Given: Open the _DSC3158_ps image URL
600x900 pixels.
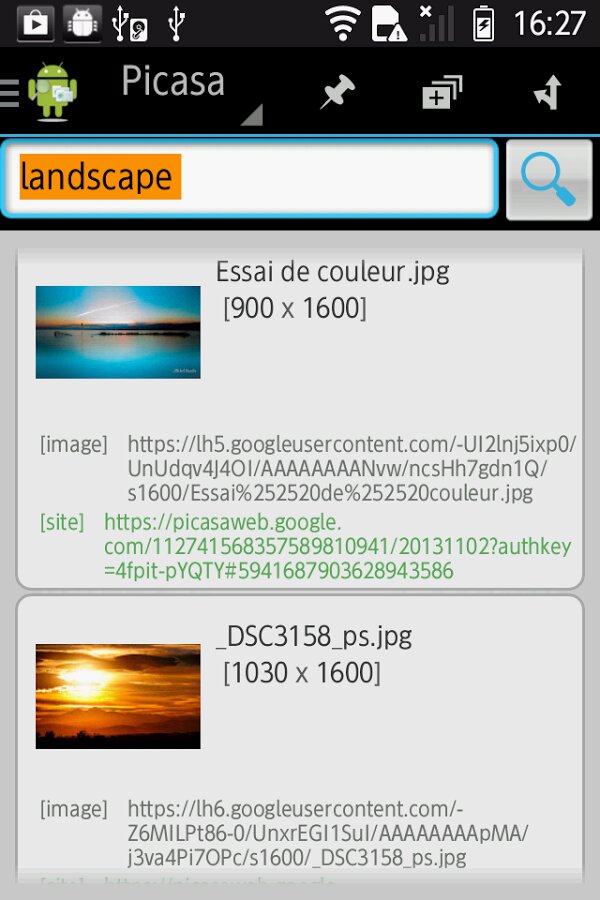Looking at the screenshot, I should pos(328,833).
